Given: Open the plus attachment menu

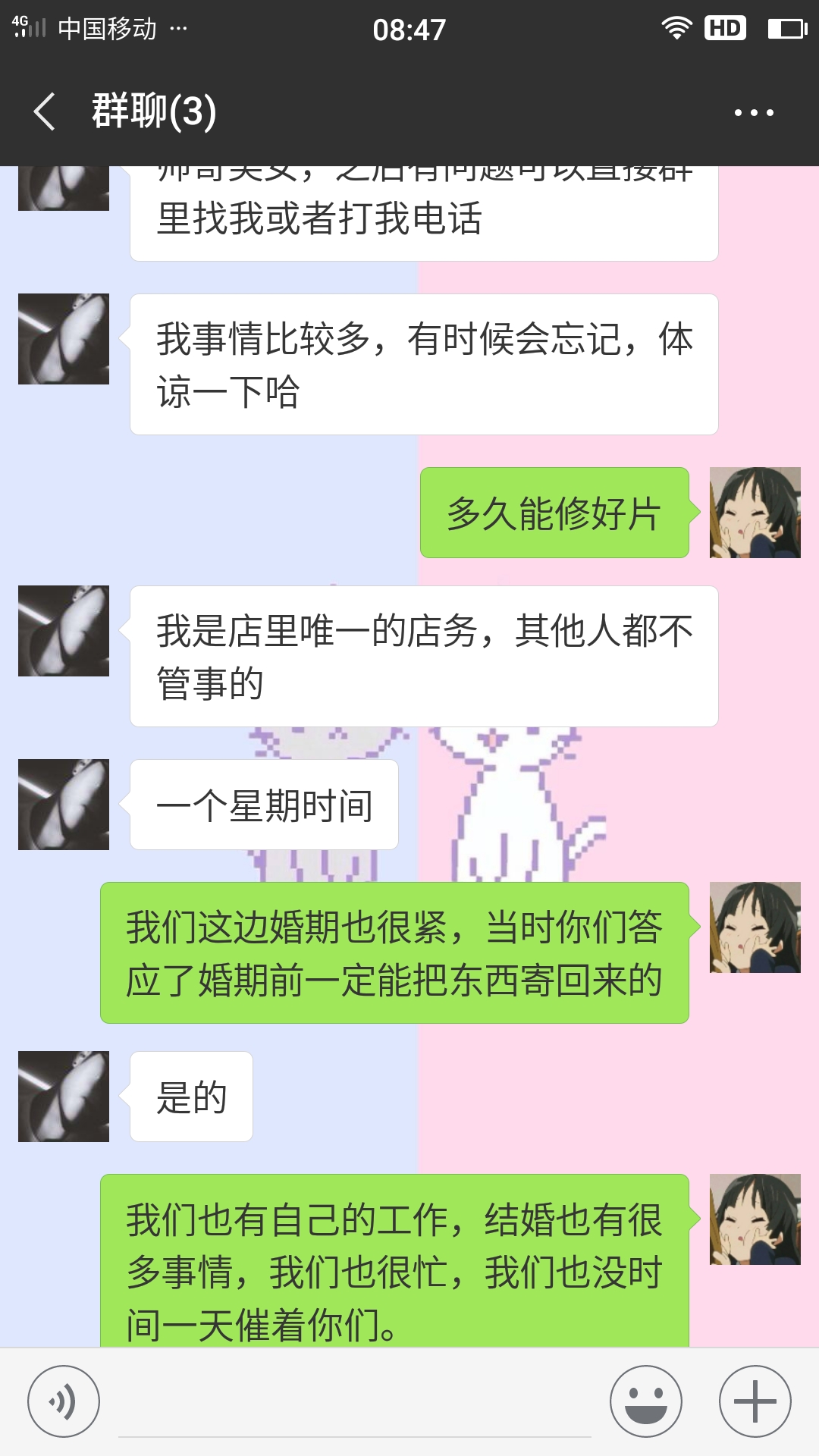Looking at the screenshot, I should 755,1401.
